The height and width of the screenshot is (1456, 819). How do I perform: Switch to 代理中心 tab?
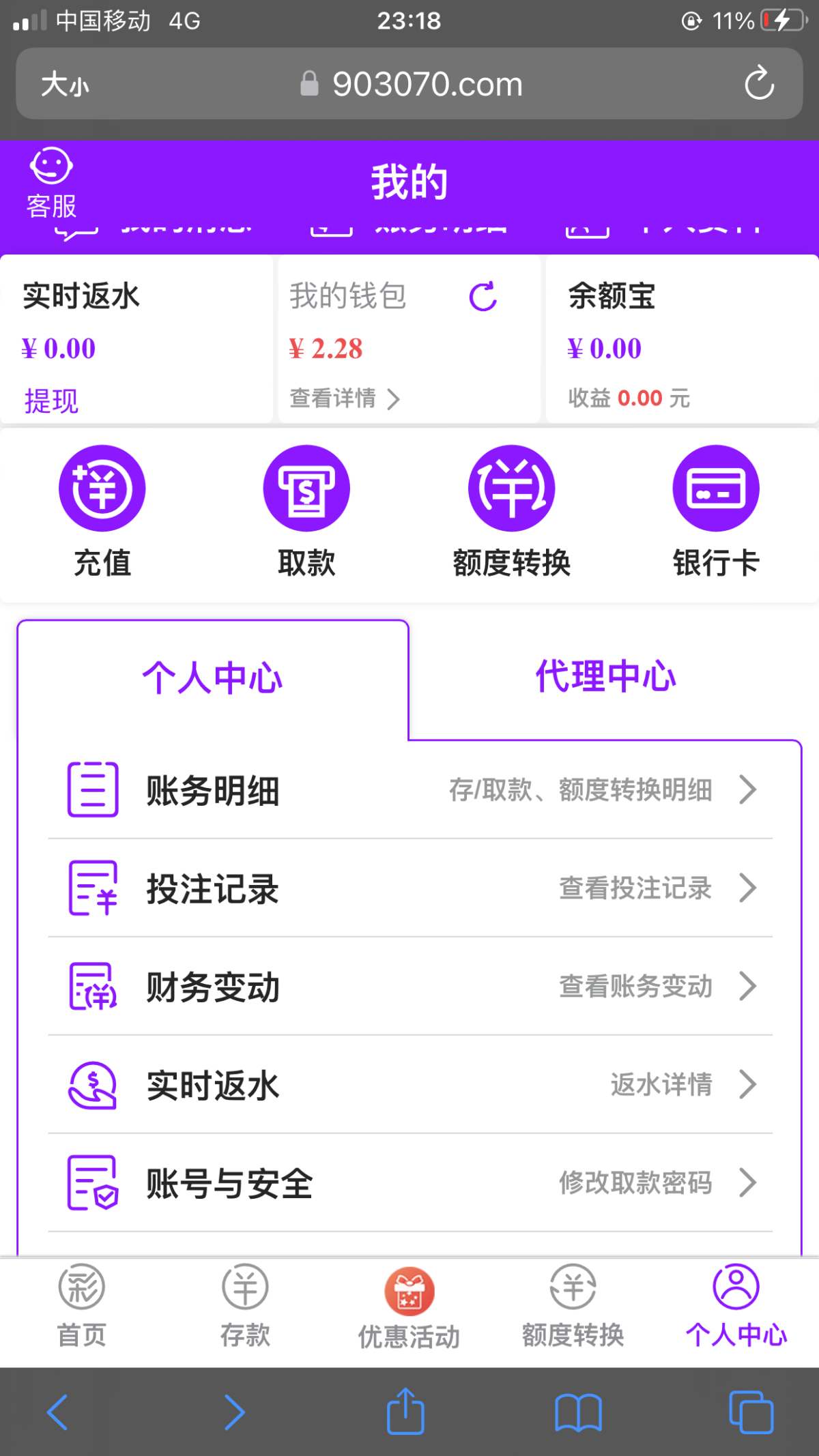(605, 677)
